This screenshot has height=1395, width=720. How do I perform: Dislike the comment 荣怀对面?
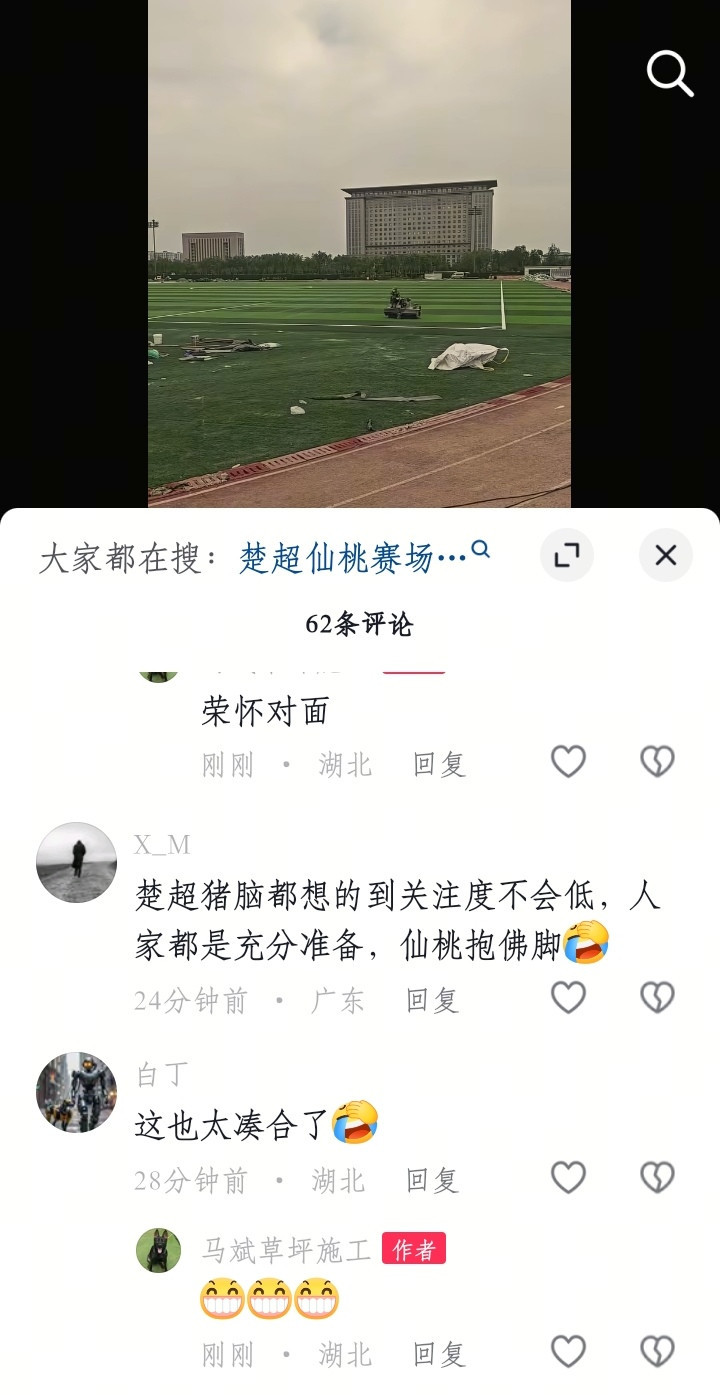(x=657, y=763)
